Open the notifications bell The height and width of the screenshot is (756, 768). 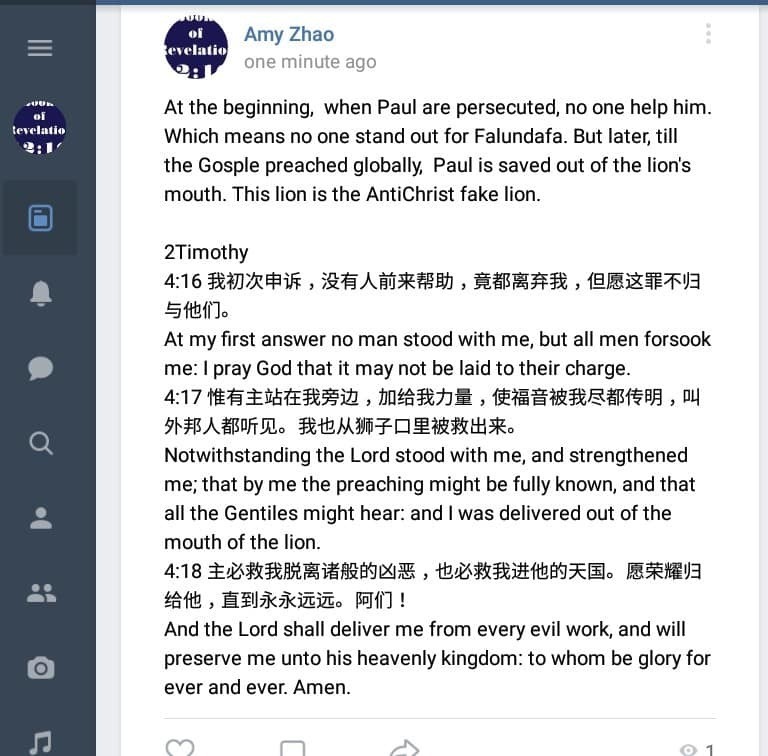coord(40,293)
